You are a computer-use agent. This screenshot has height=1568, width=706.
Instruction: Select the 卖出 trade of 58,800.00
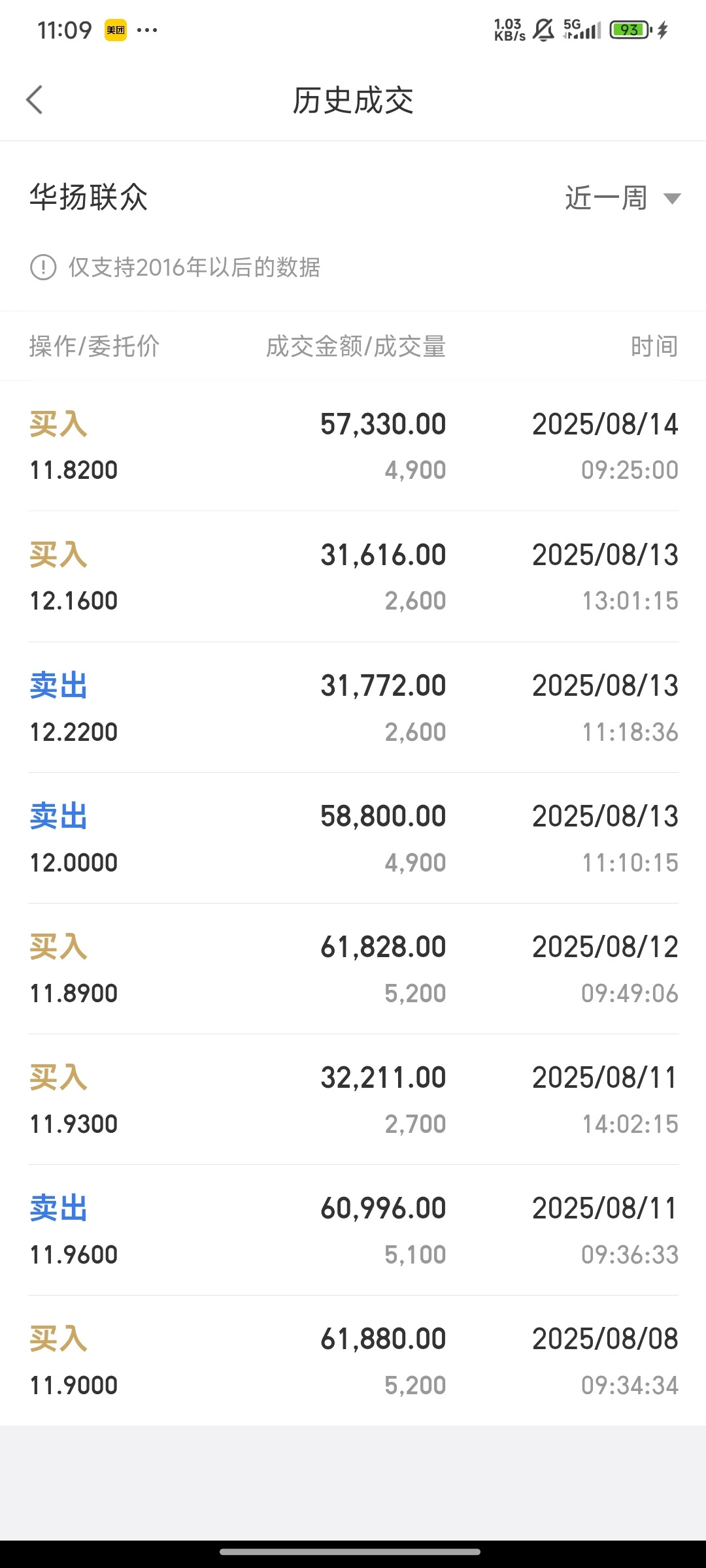point(353,838)
